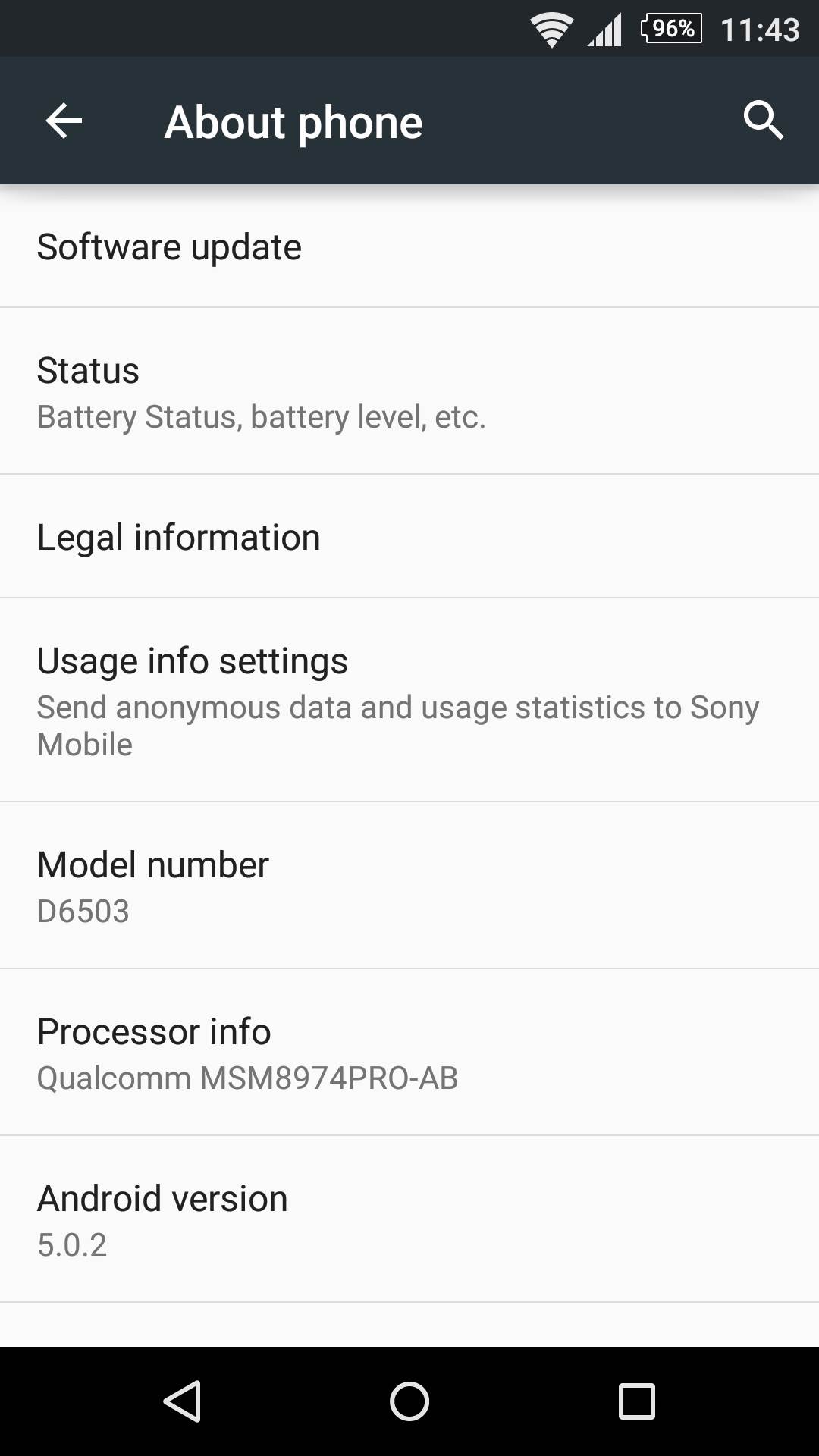Open Software update
Viewport: 819px width, 1456px height.
point(409,247)
